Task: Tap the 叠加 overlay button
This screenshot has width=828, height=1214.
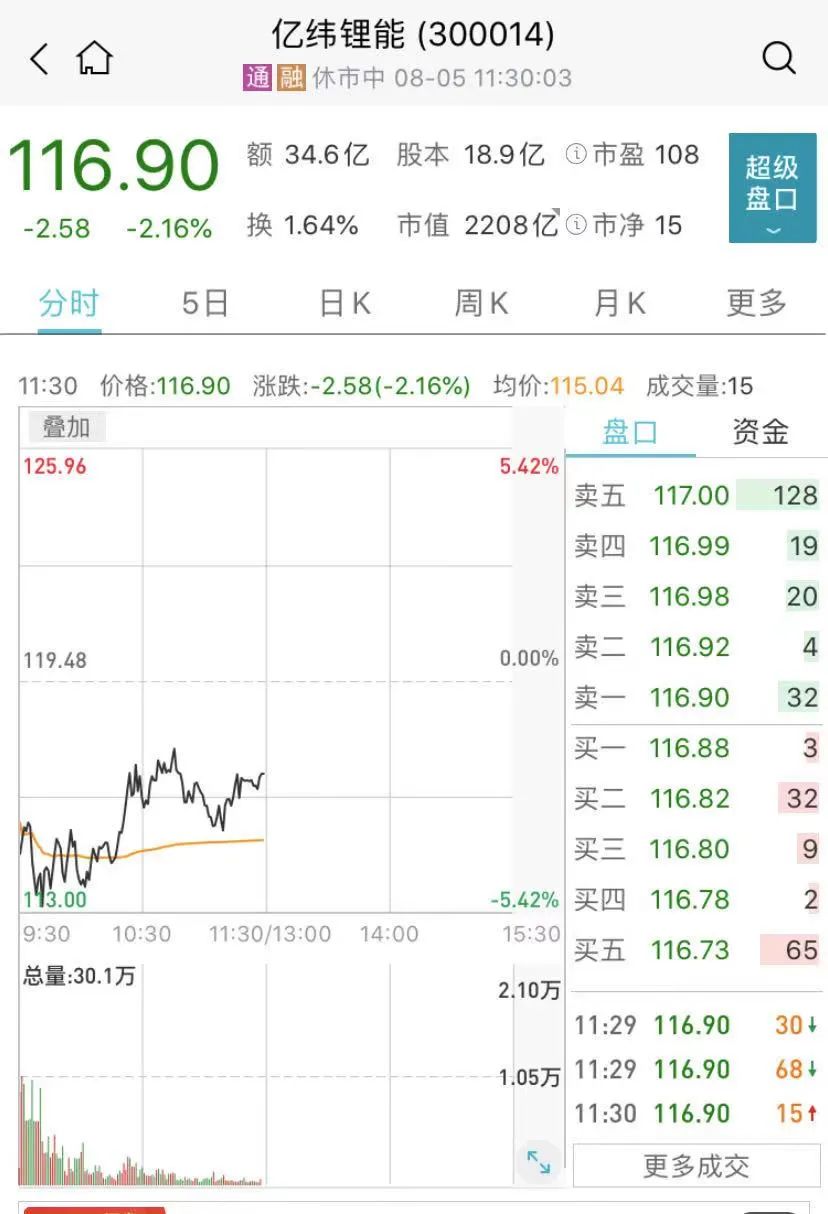Action: tap(66, 428)
